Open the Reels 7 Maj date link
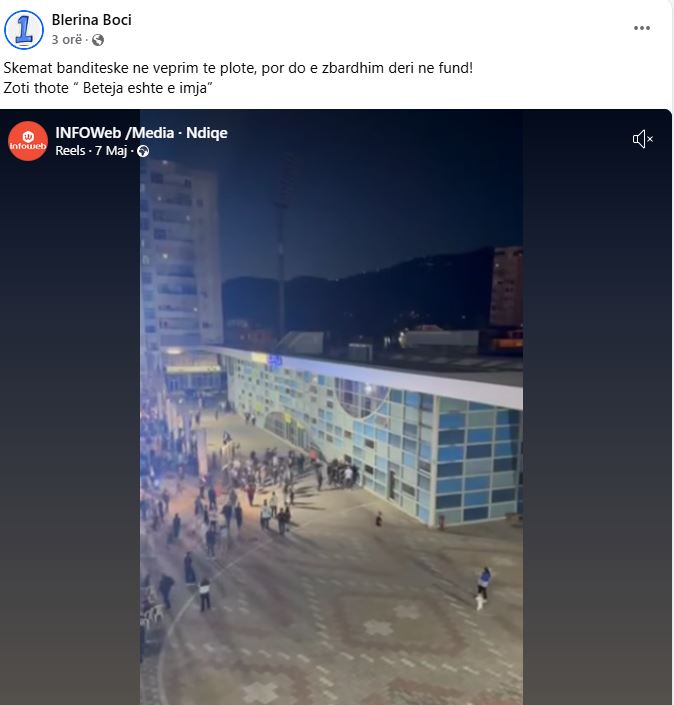The height and width of the screenshot is (705, 674). pos(110,151)
